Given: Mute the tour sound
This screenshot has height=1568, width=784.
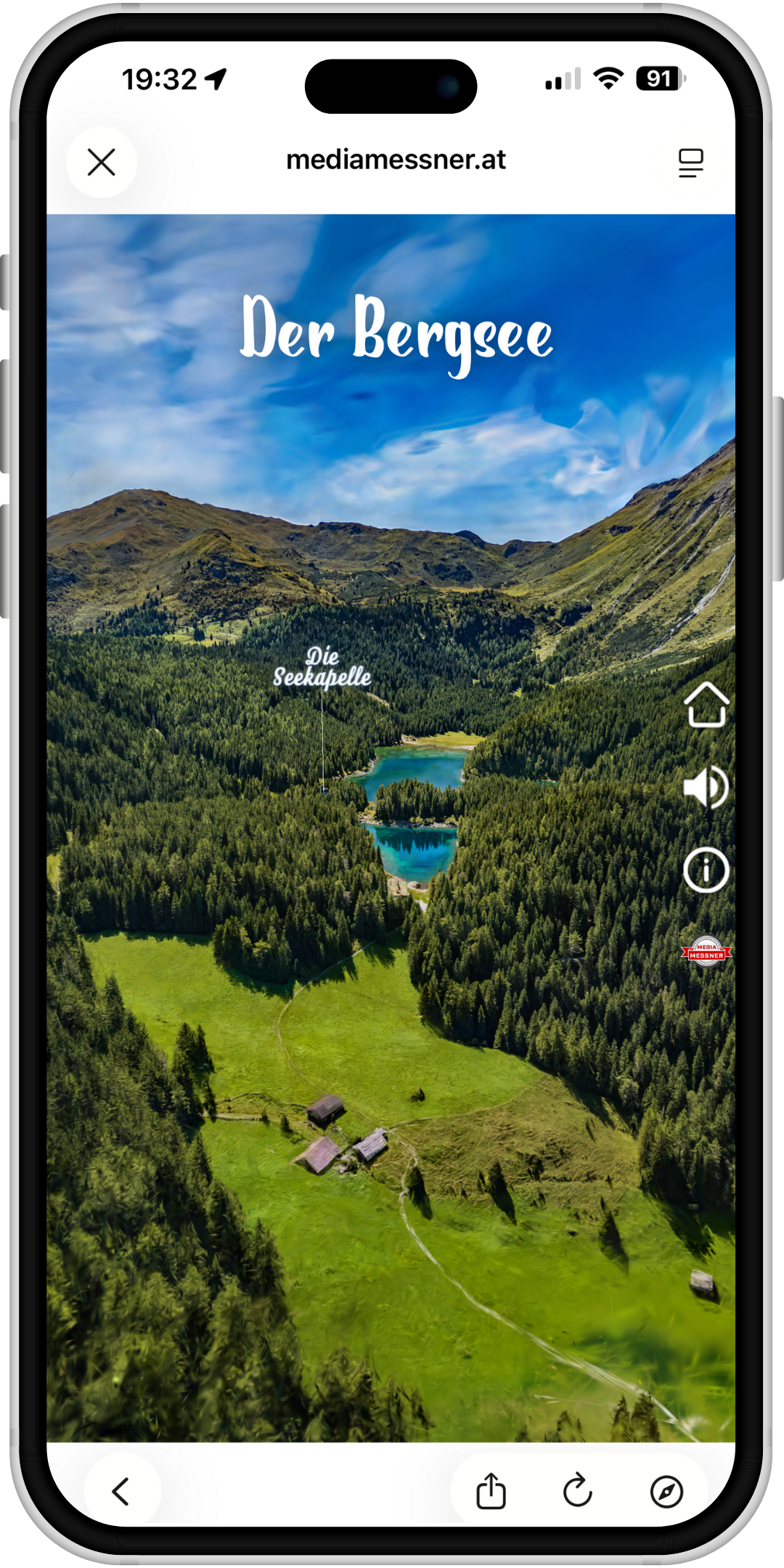Looking at the screenshot, I should coord(706,788).
